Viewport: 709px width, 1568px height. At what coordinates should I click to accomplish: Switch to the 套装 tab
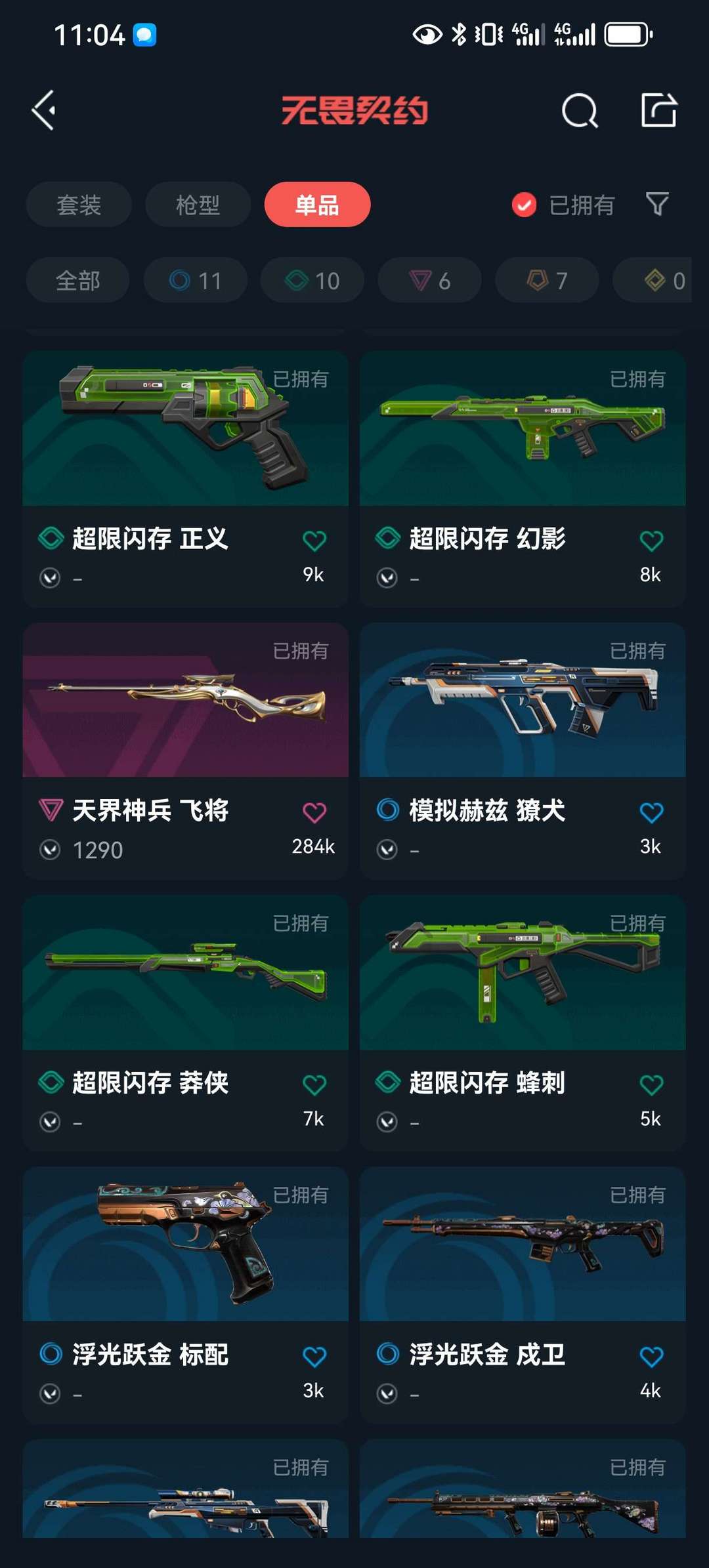pyautogui.click(x=78, y=205)
